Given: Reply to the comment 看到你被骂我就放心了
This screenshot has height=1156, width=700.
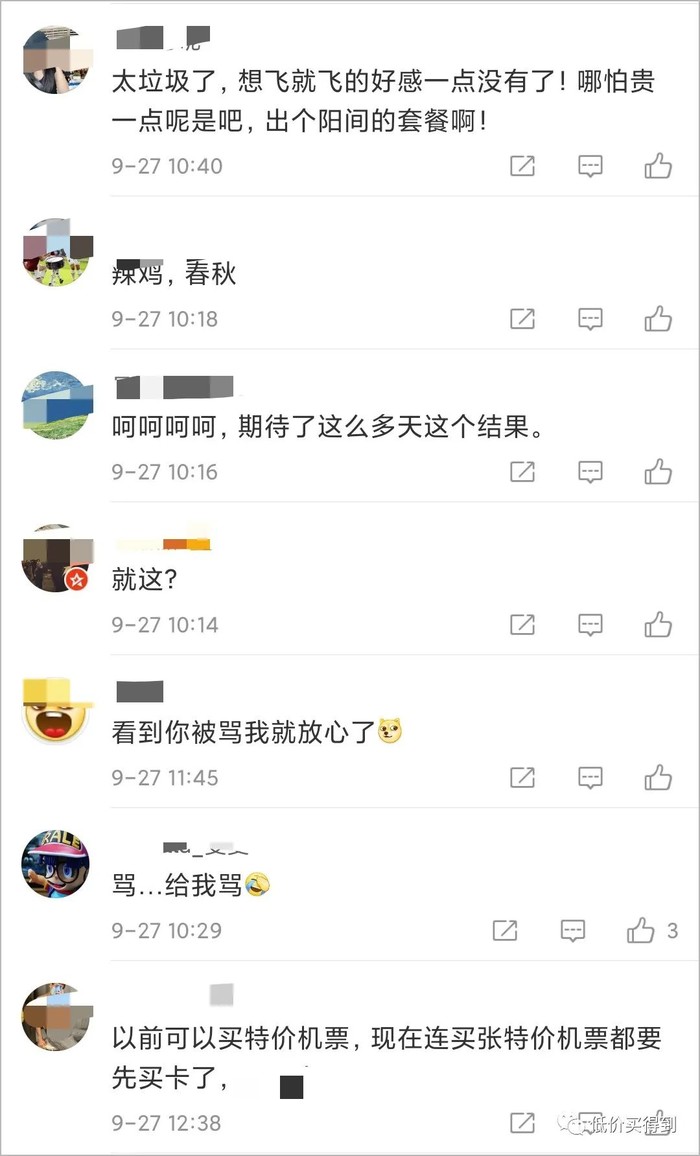Looking at the screenshot, I should coord(591,777).
